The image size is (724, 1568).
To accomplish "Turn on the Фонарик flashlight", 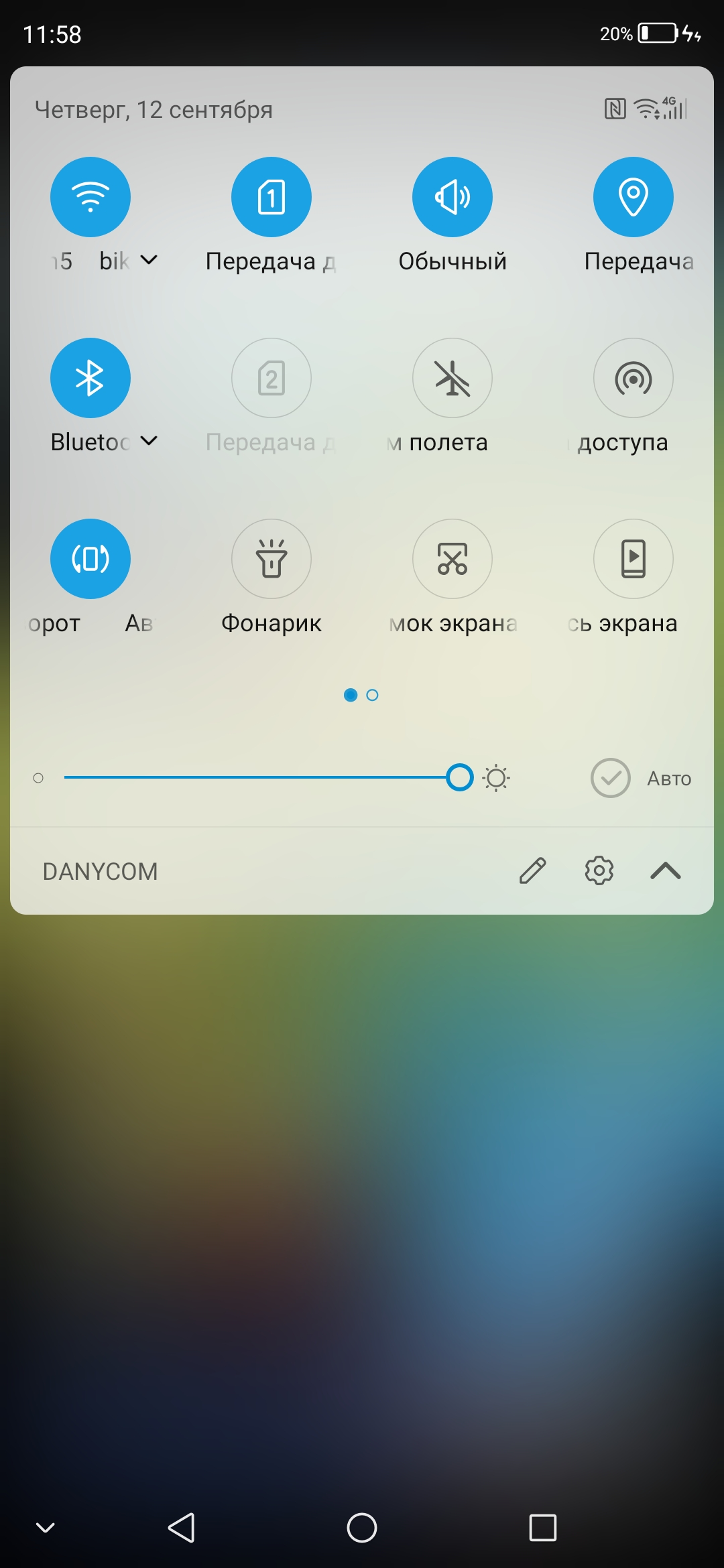I will point(271,559).
